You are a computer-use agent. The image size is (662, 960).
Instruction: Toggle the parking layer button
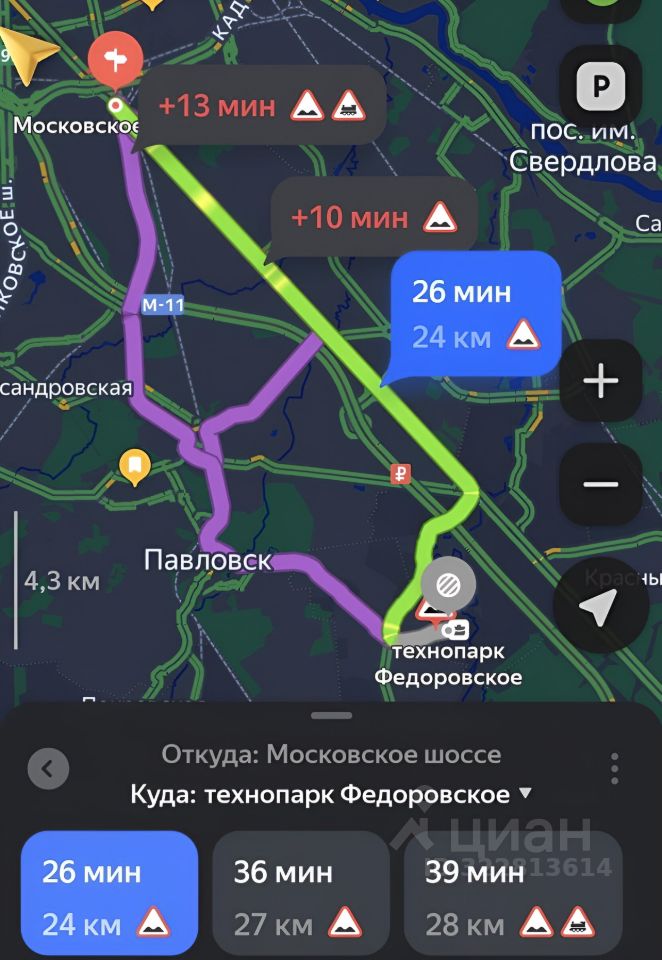click(600, 87)
